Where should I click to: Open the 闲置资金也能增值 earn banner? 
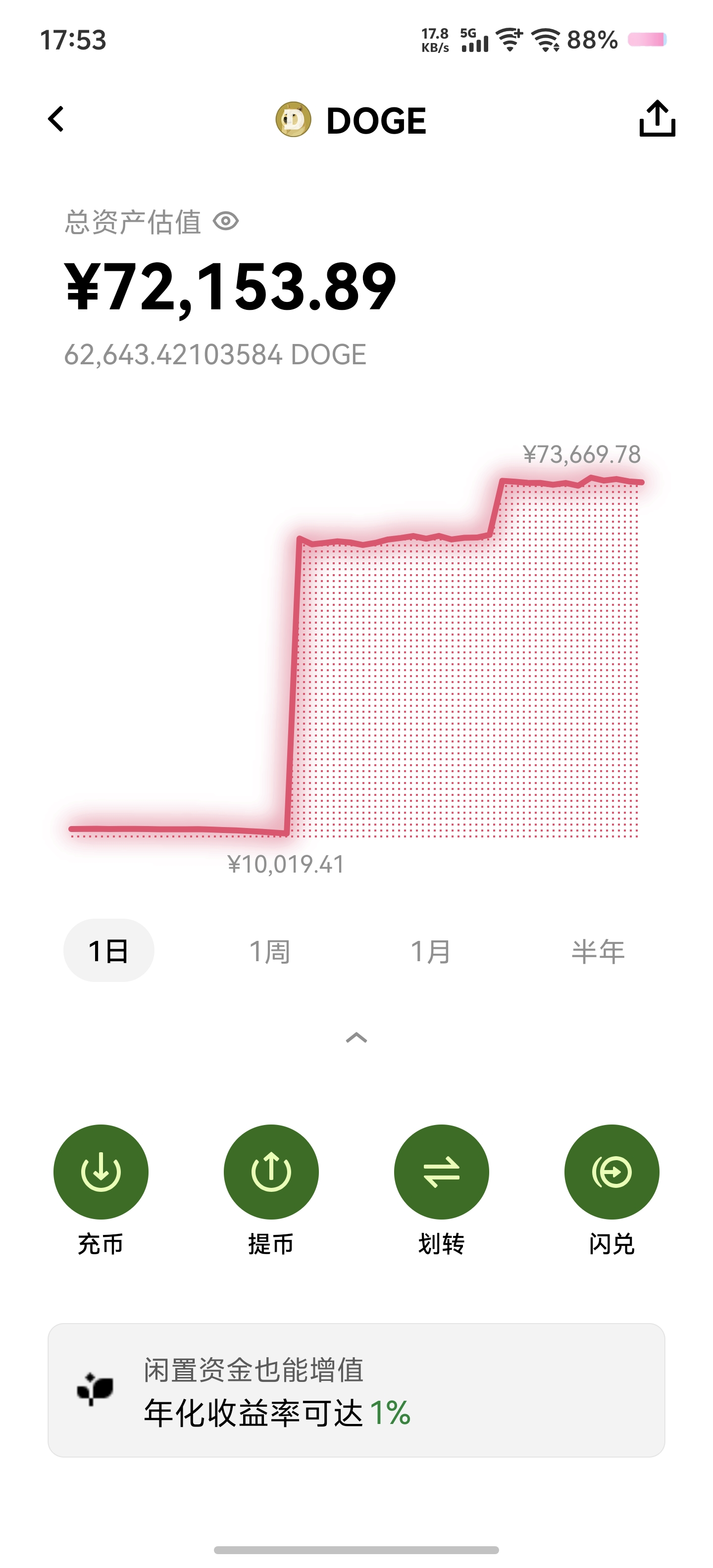click(x=356, y=1390)
